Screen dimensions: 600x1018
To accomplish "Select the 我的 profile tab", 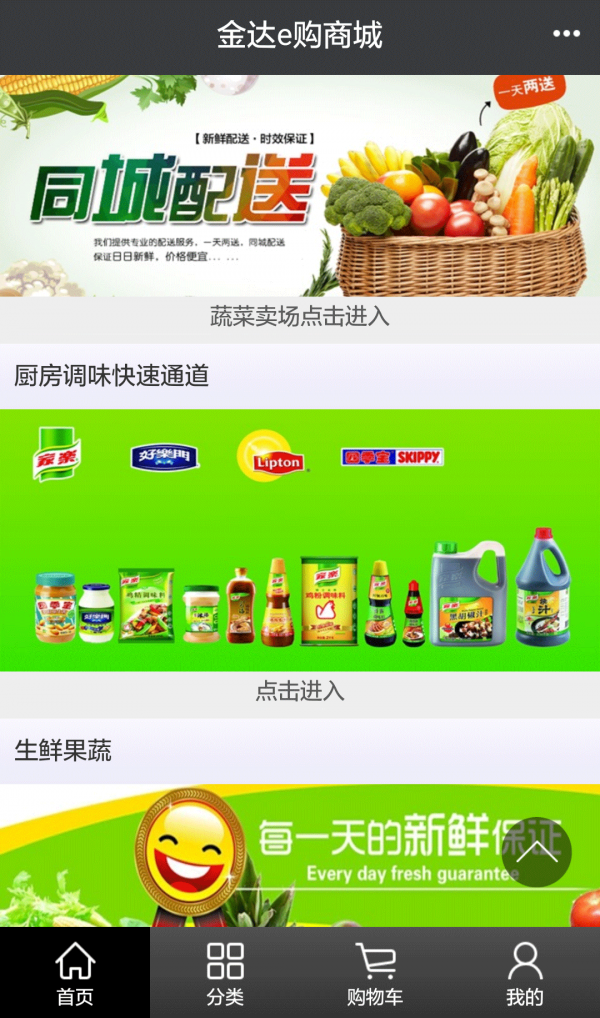I will click(525, 973).
